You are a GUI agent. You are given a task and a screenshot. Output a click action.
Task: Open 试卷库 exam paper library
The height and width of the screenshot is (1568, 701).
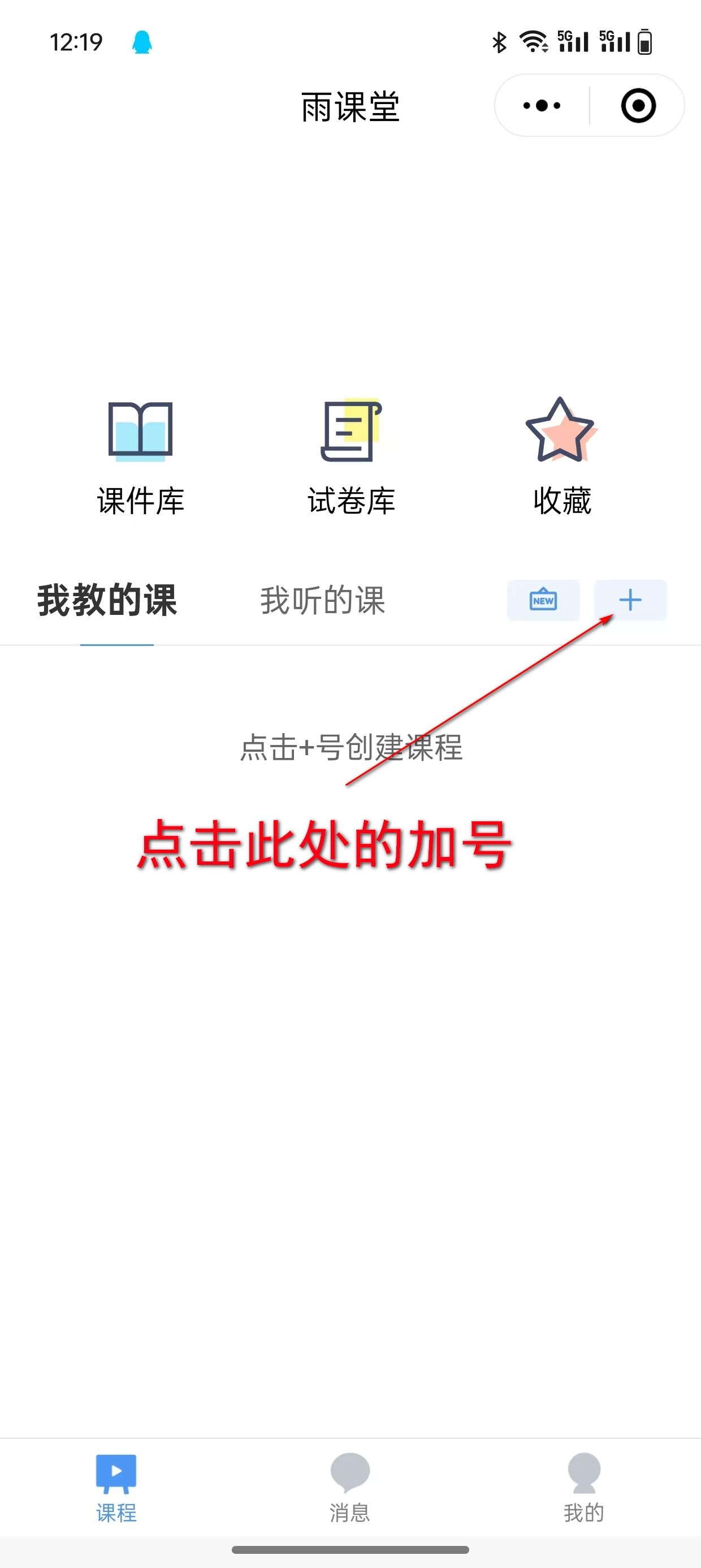click(351, 458)
